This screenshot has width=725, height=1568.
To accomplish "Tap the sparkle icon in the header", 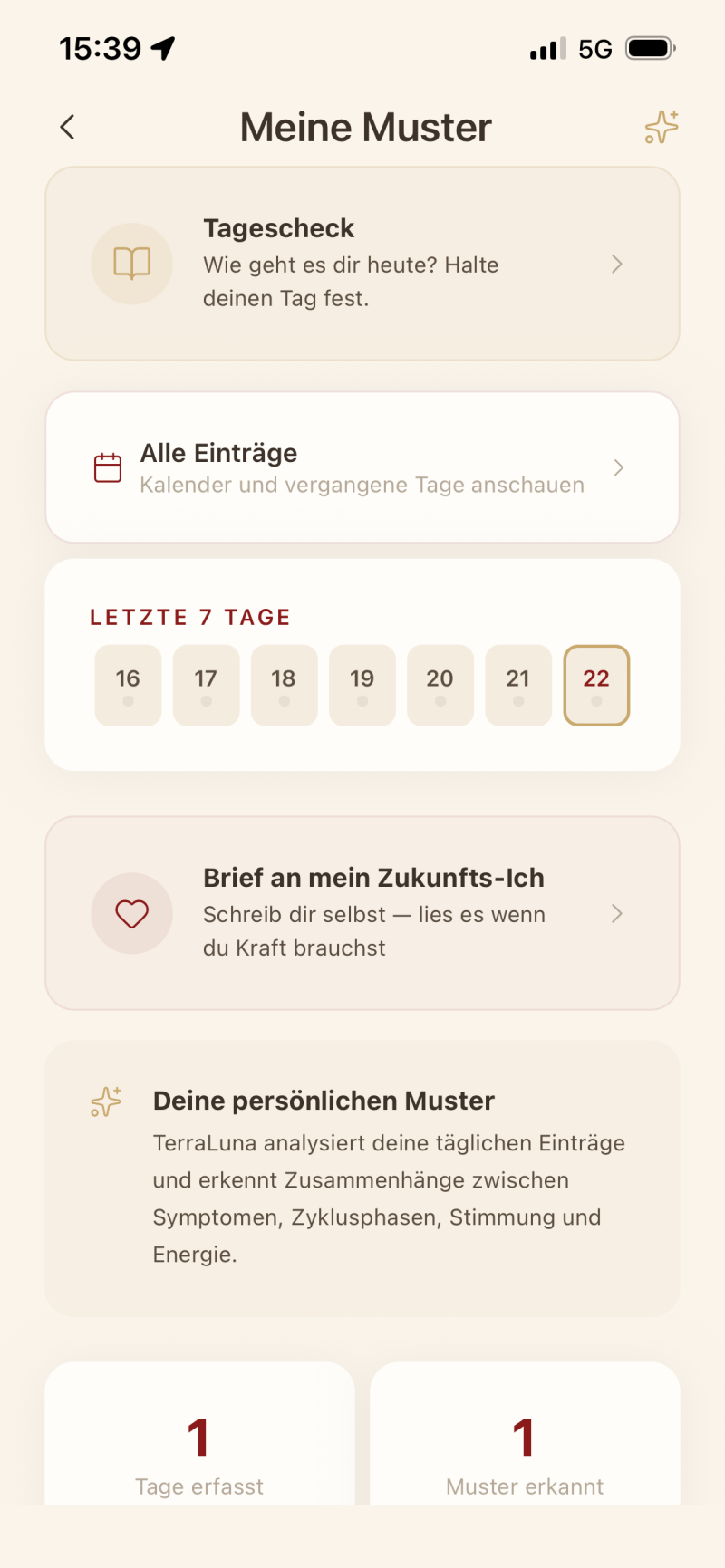I will pyautogui.click(x=661, y=128).
